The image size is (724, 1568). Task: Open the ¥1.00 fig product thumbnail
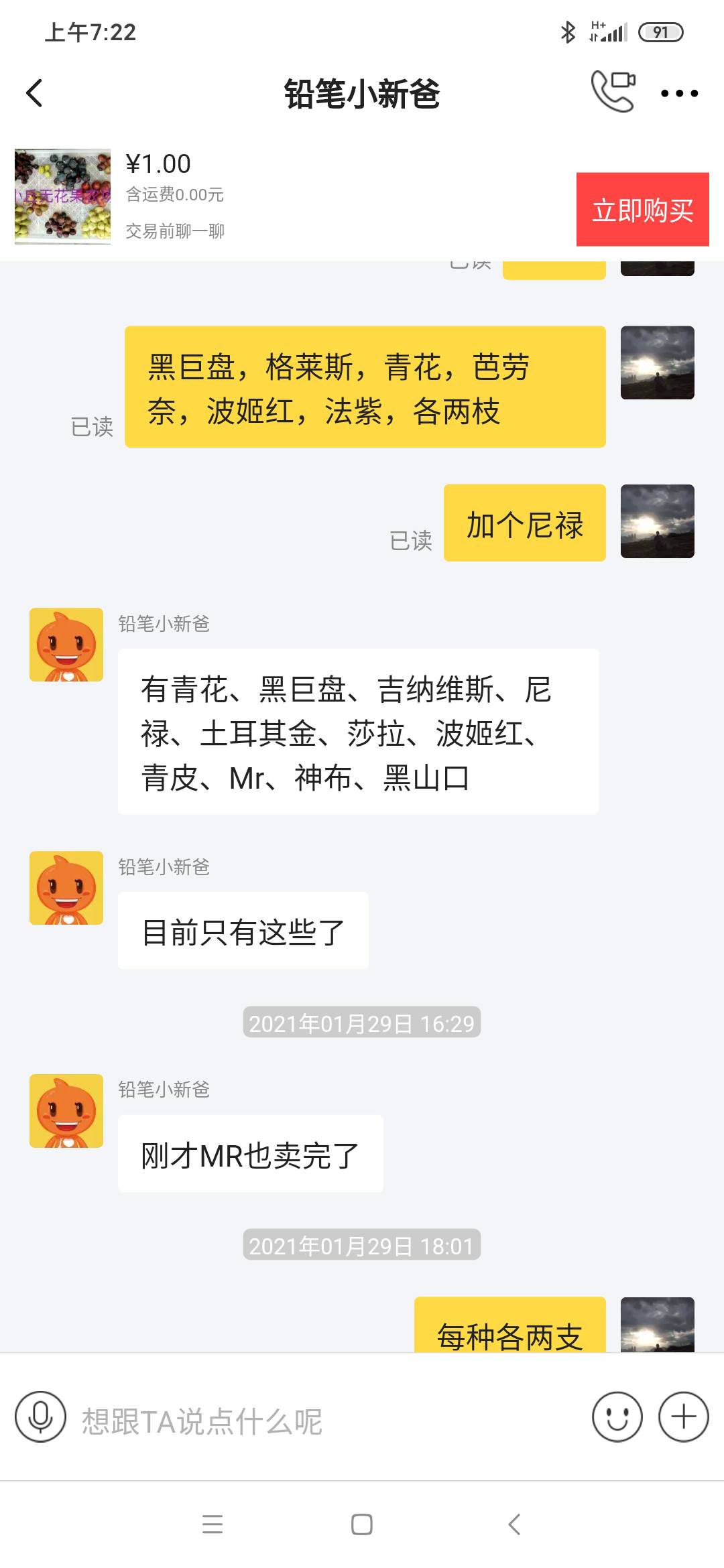tap(63, 196)
